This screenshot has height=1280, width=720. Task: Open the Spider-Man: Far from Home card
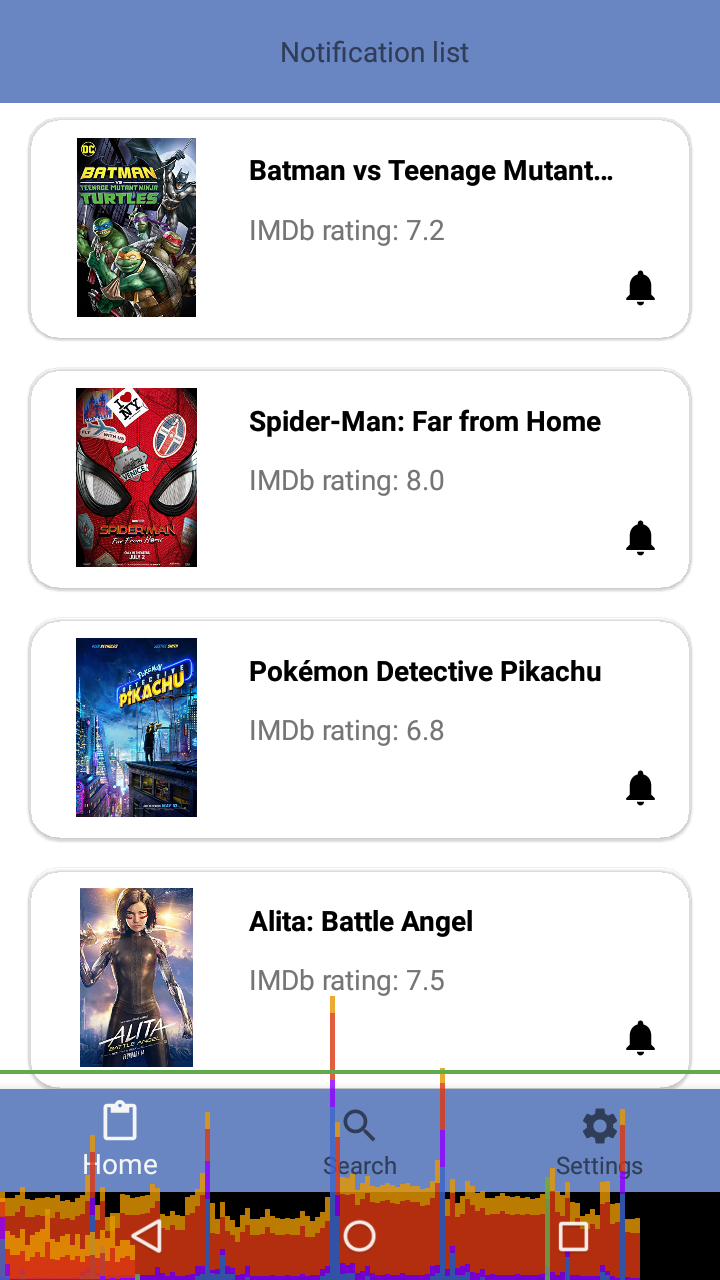pyautogui.click(x=360, y=478)
